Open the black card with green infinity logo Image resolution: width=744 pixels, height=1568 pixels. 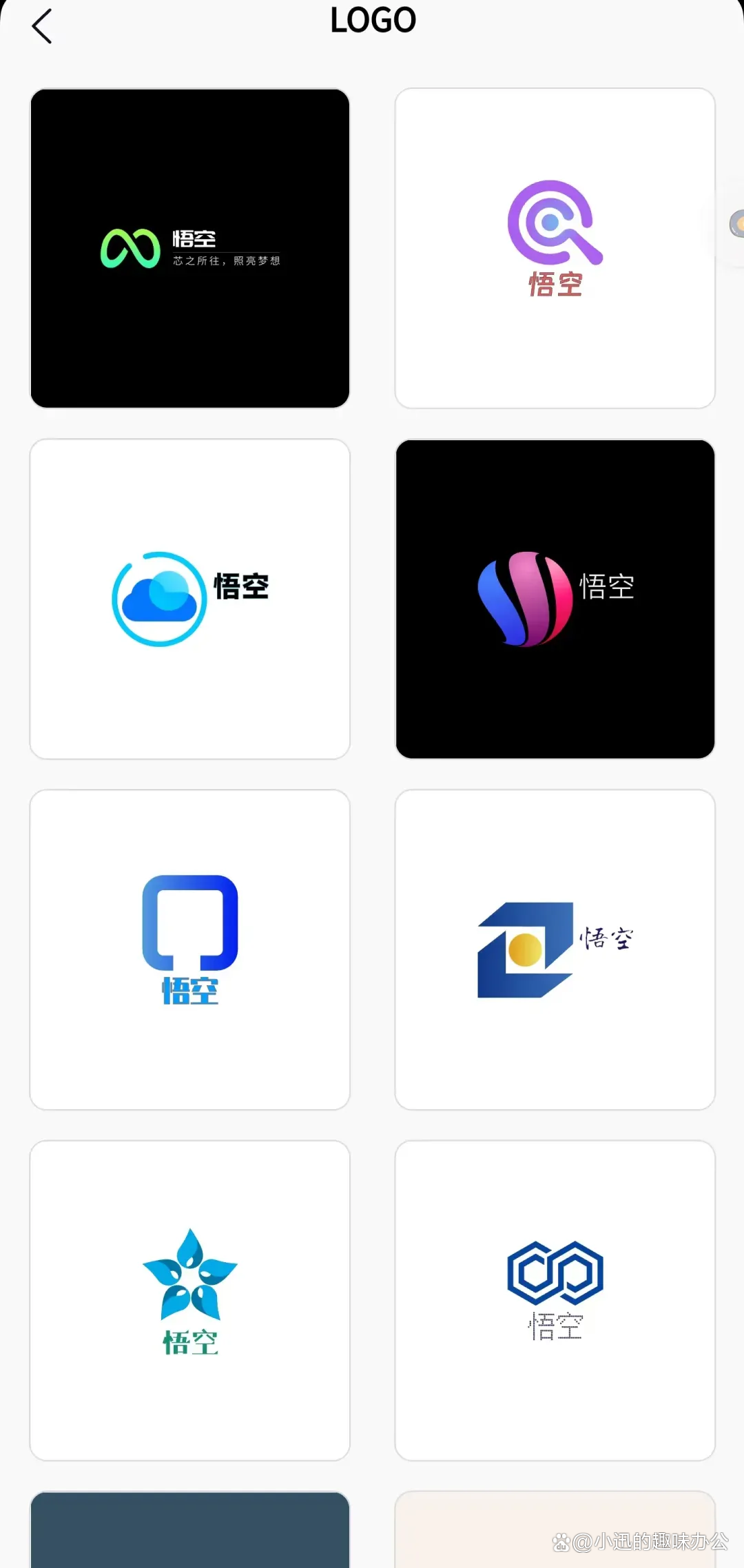point(190,248)
